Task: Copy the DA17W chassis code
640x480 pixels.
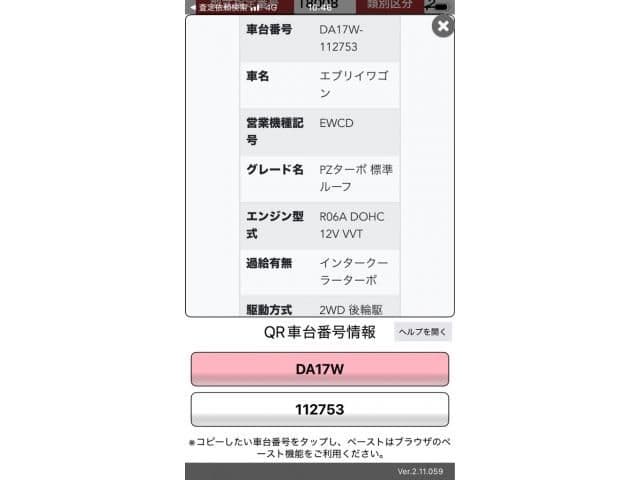Action: click(320, 369)
